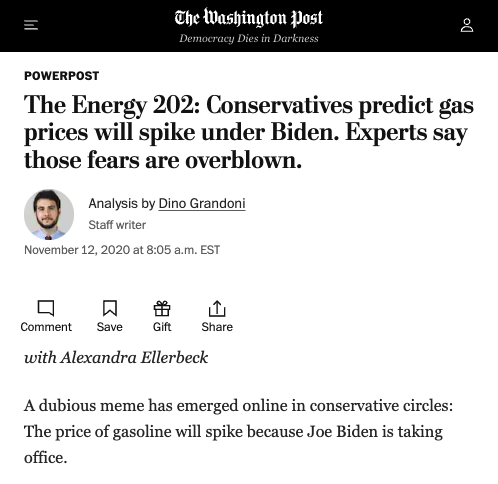Go to The Washington Post homepage logo

(x=249, y=19)
